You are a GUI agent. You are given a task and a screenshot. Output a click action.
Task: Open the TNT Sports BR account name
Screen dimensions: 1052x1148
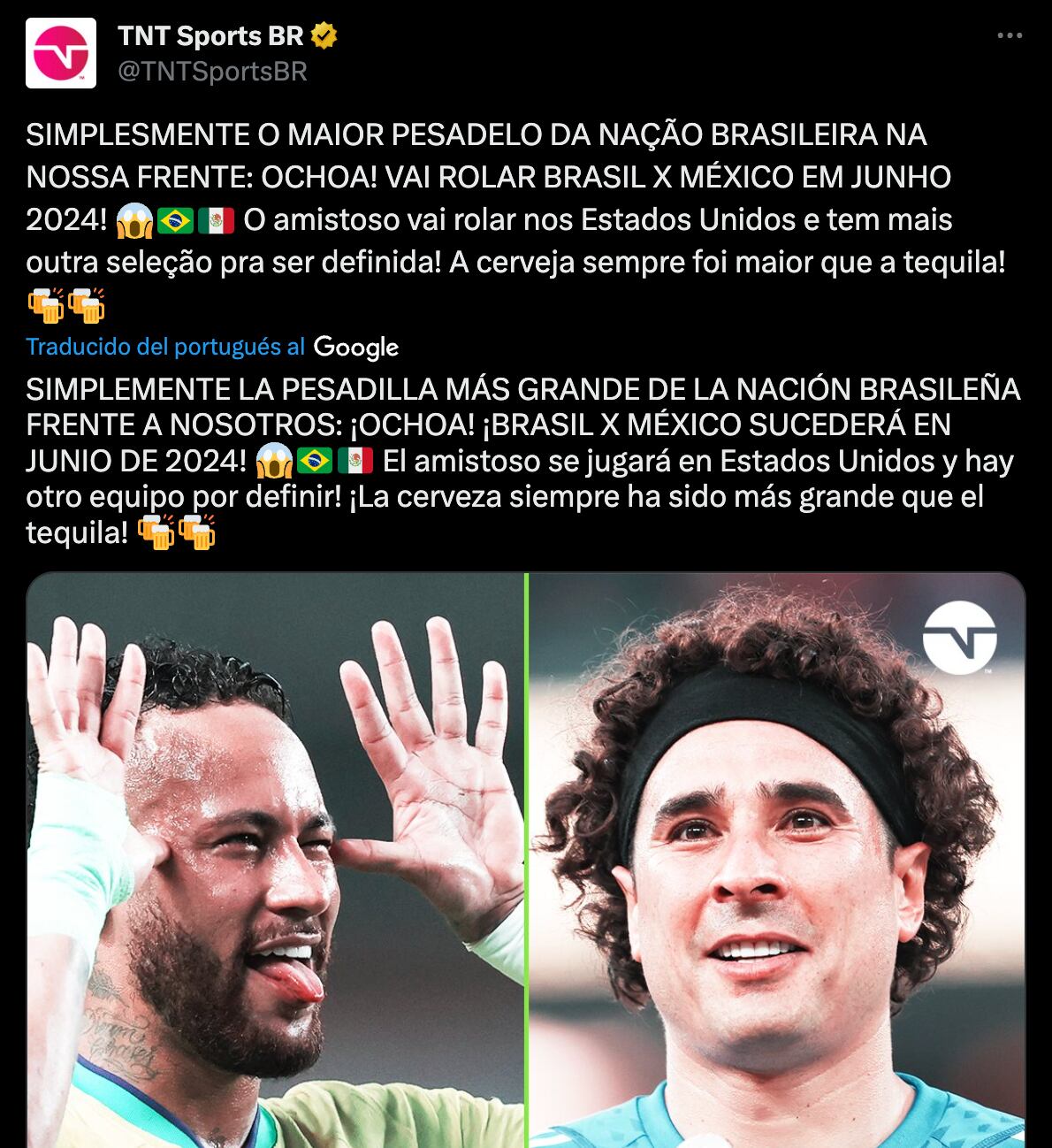[x=210, y=36]
